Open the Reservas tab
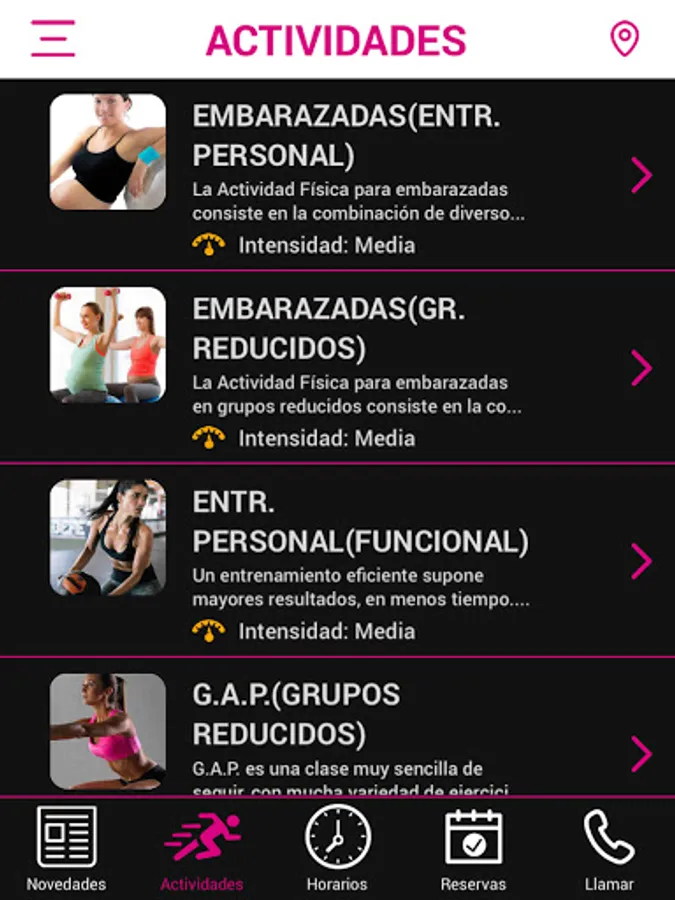 [x=473, y=849]
